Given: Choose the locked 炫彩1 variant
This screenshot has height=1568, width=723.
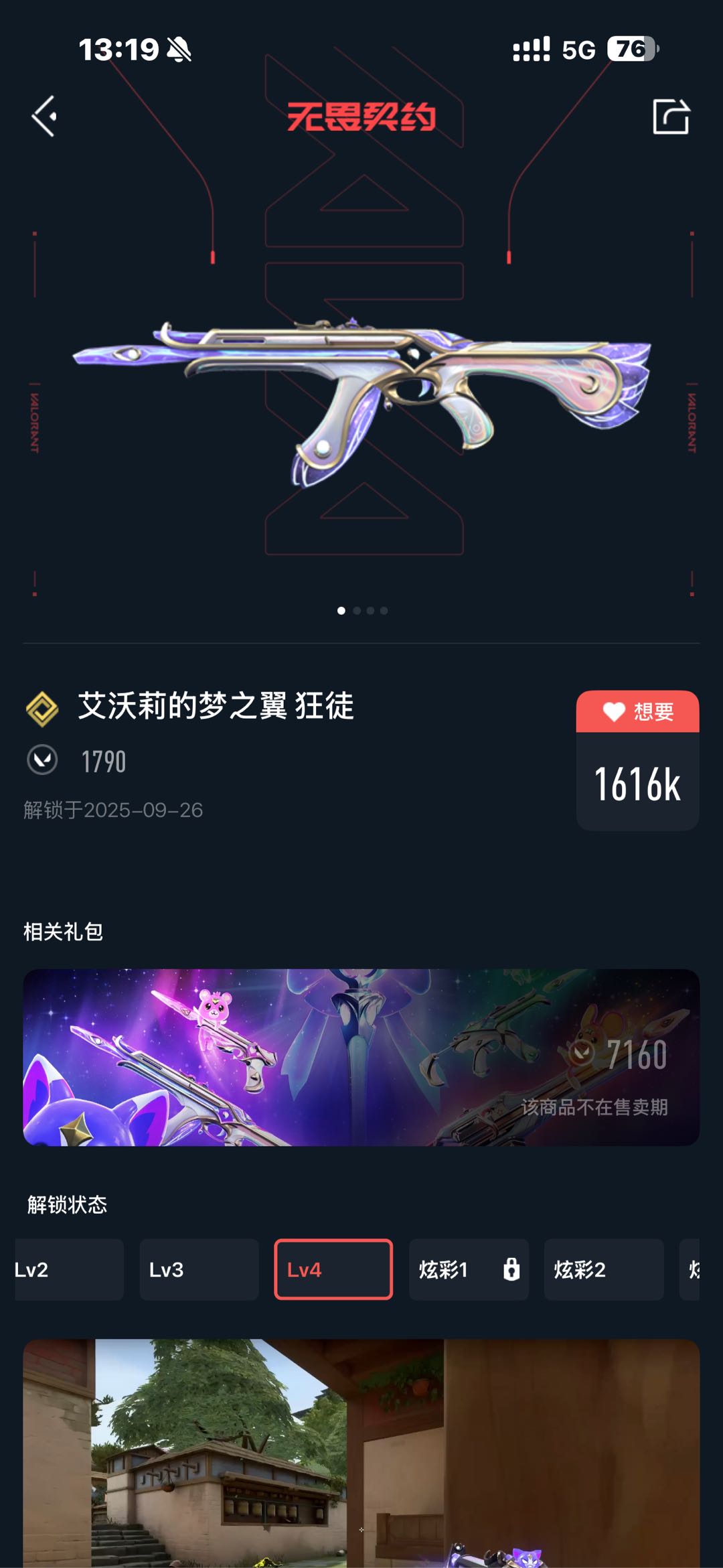Looking at the screenshot, I should tap(469, 1269).
